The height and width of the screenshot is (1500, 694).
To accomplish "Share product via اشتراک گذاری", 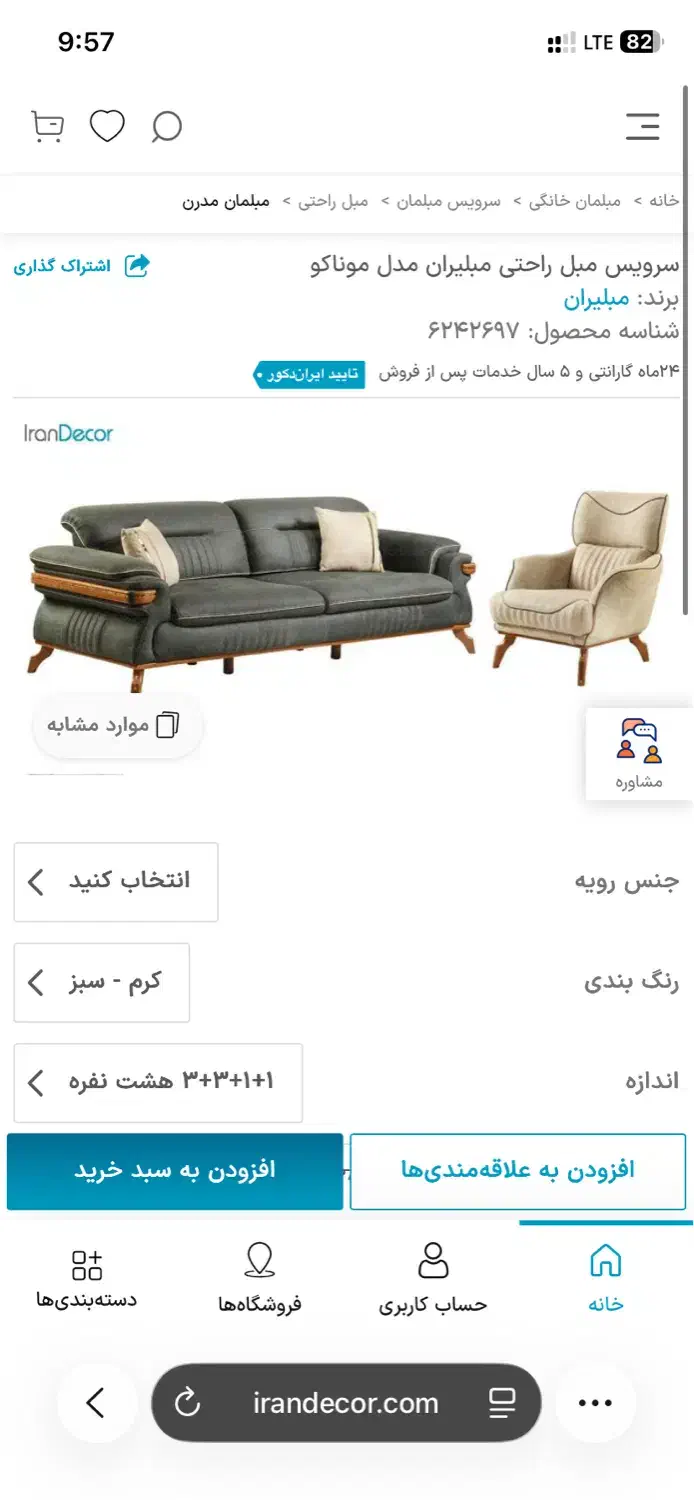I will 82,266.
